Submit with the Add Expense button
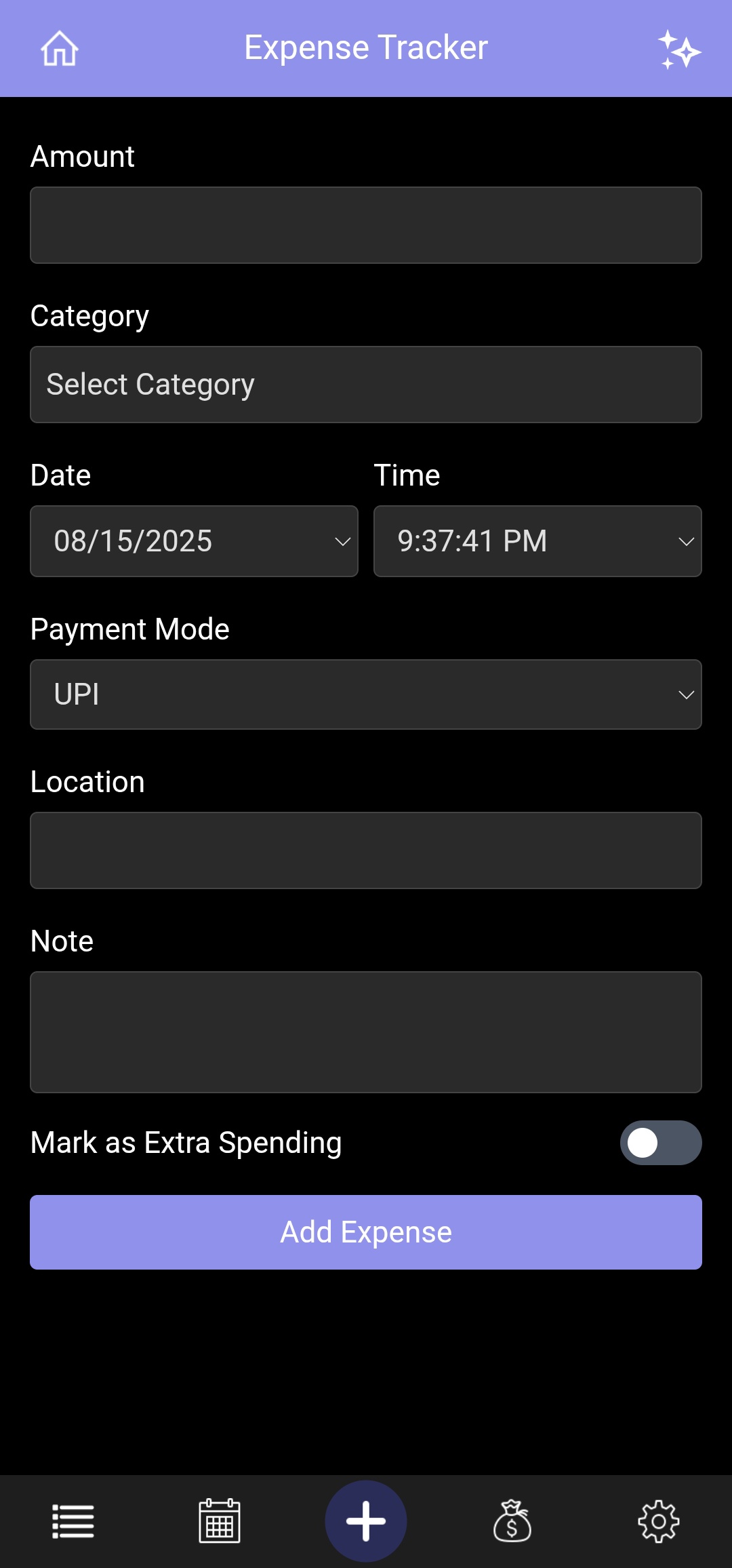Viewport: 732px width, 1568px height. 366,1232
